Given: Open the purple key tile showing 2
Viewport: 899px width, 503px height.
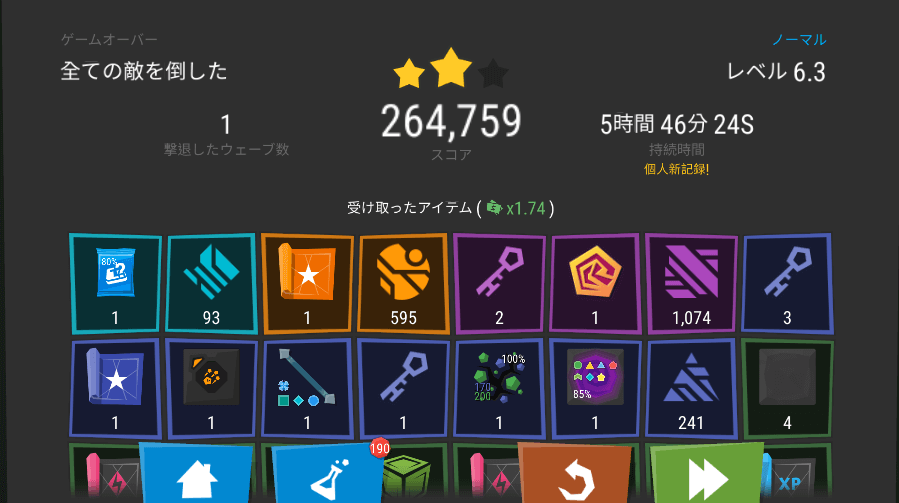Looking at the screenshot, I should coord(499,284).
